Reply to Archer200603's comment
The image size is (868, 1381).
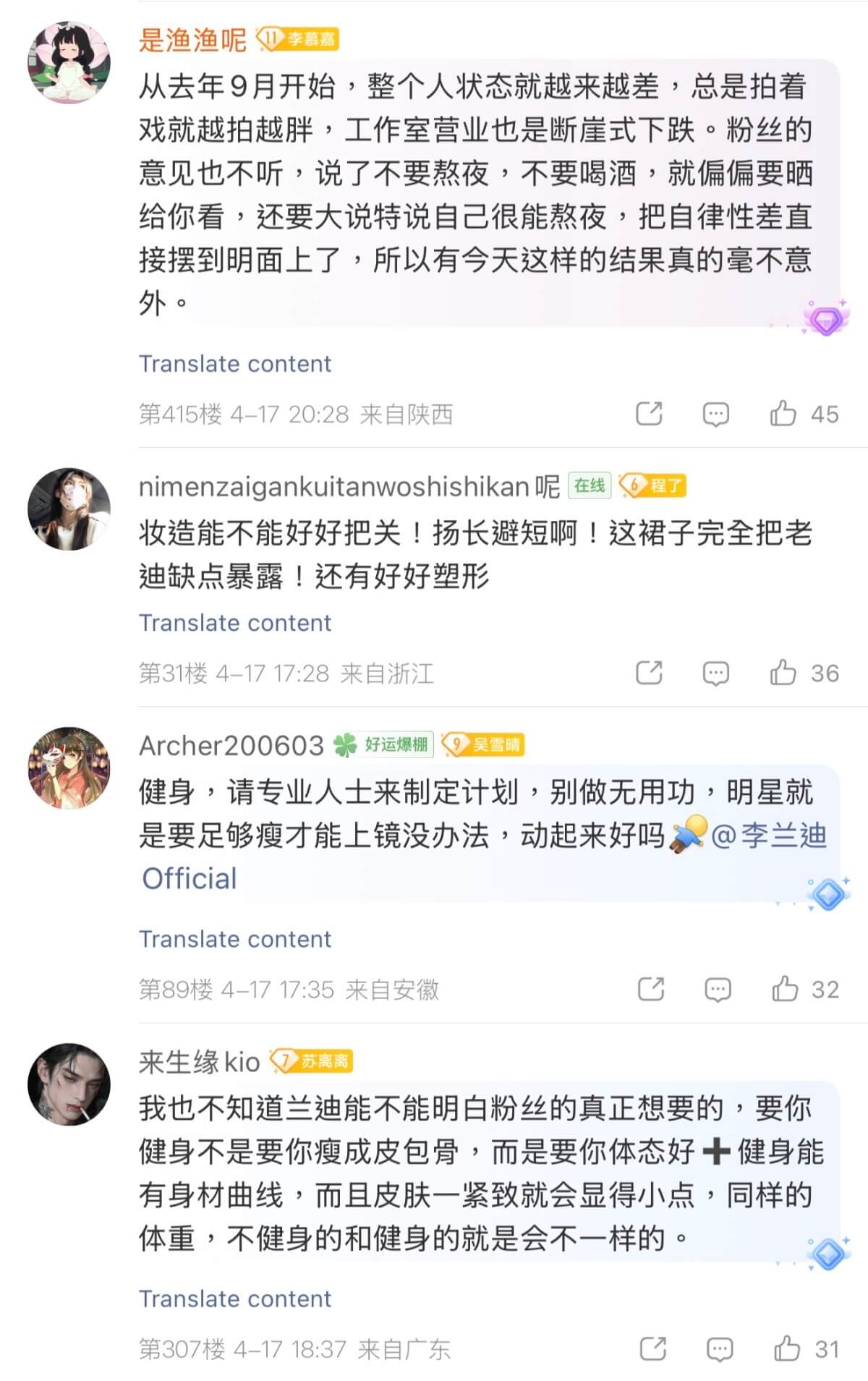[717, 989]
